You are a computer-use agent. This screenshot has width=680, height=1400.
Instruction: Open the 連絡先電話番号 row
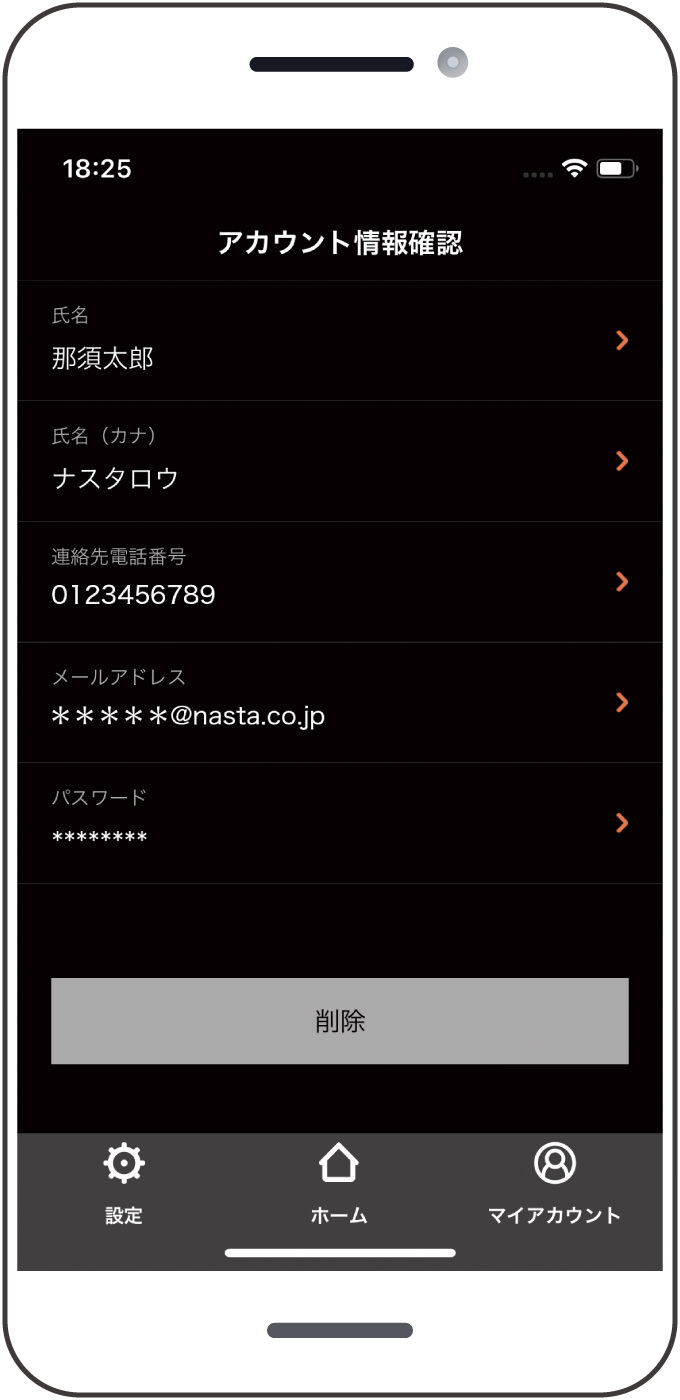pyautogui.click(x=340, y=582)
